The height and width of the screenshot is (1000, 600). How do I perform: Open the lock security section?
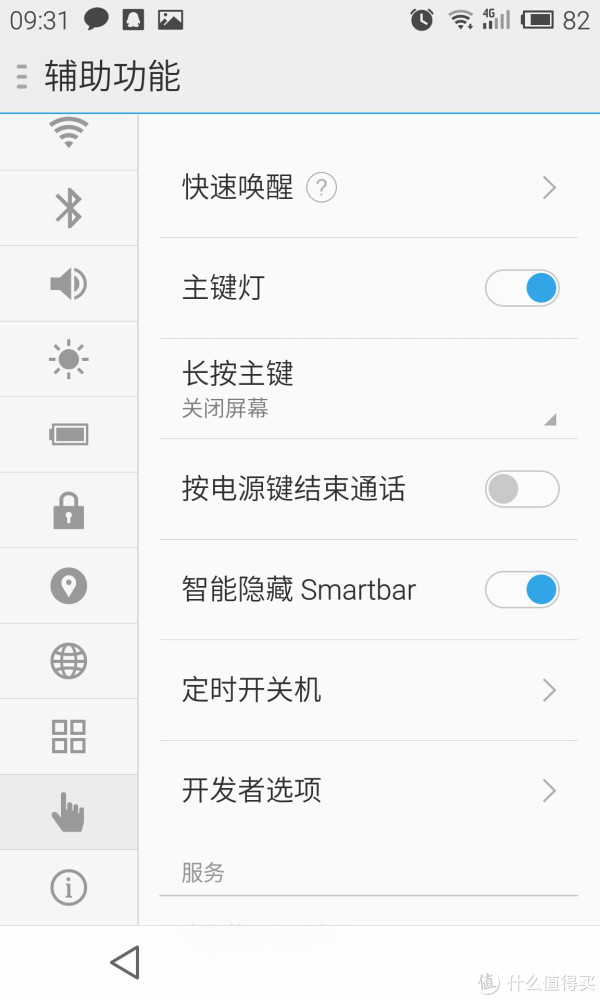click(x=68, y=510)
